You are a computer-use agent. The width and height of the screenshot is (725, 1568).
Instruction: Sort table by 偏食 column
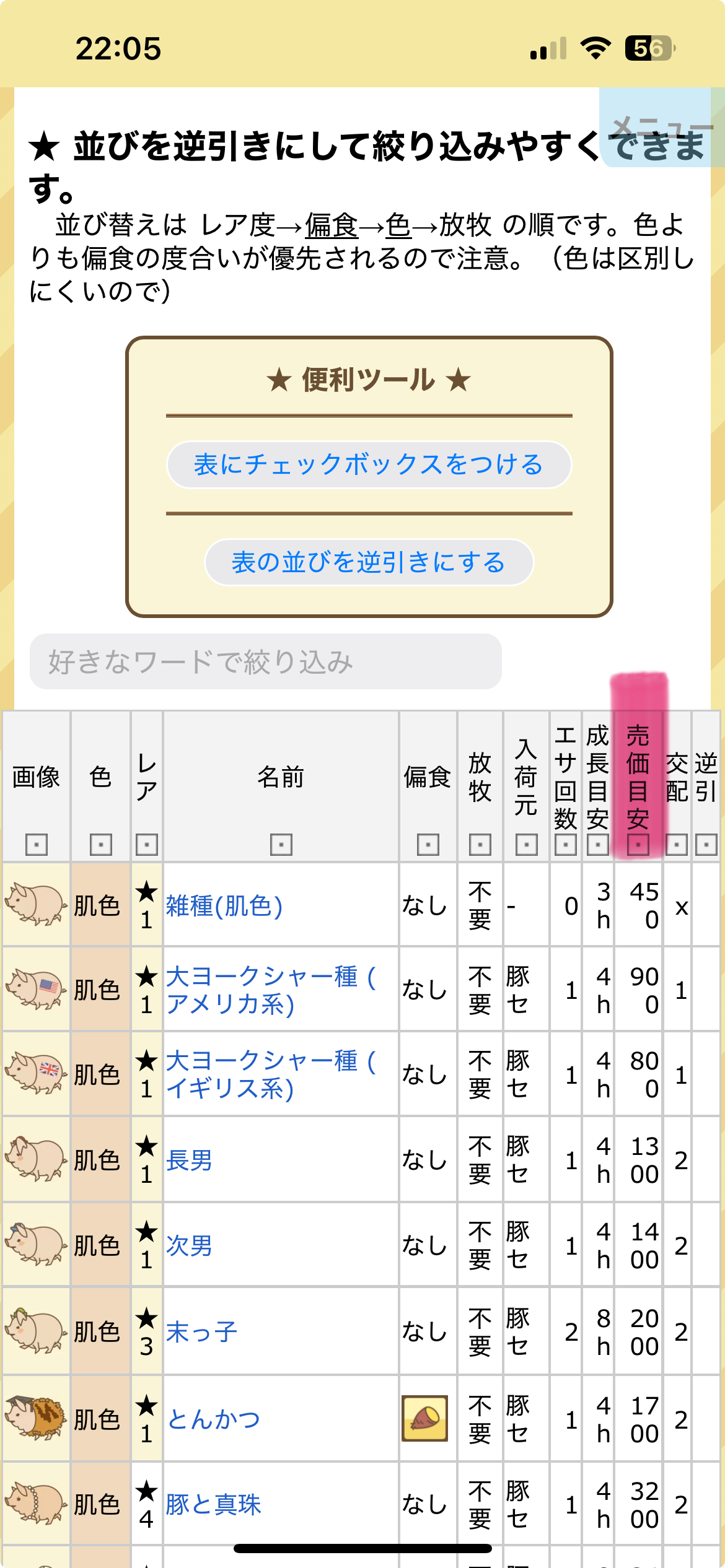click(x=428, y=844)
